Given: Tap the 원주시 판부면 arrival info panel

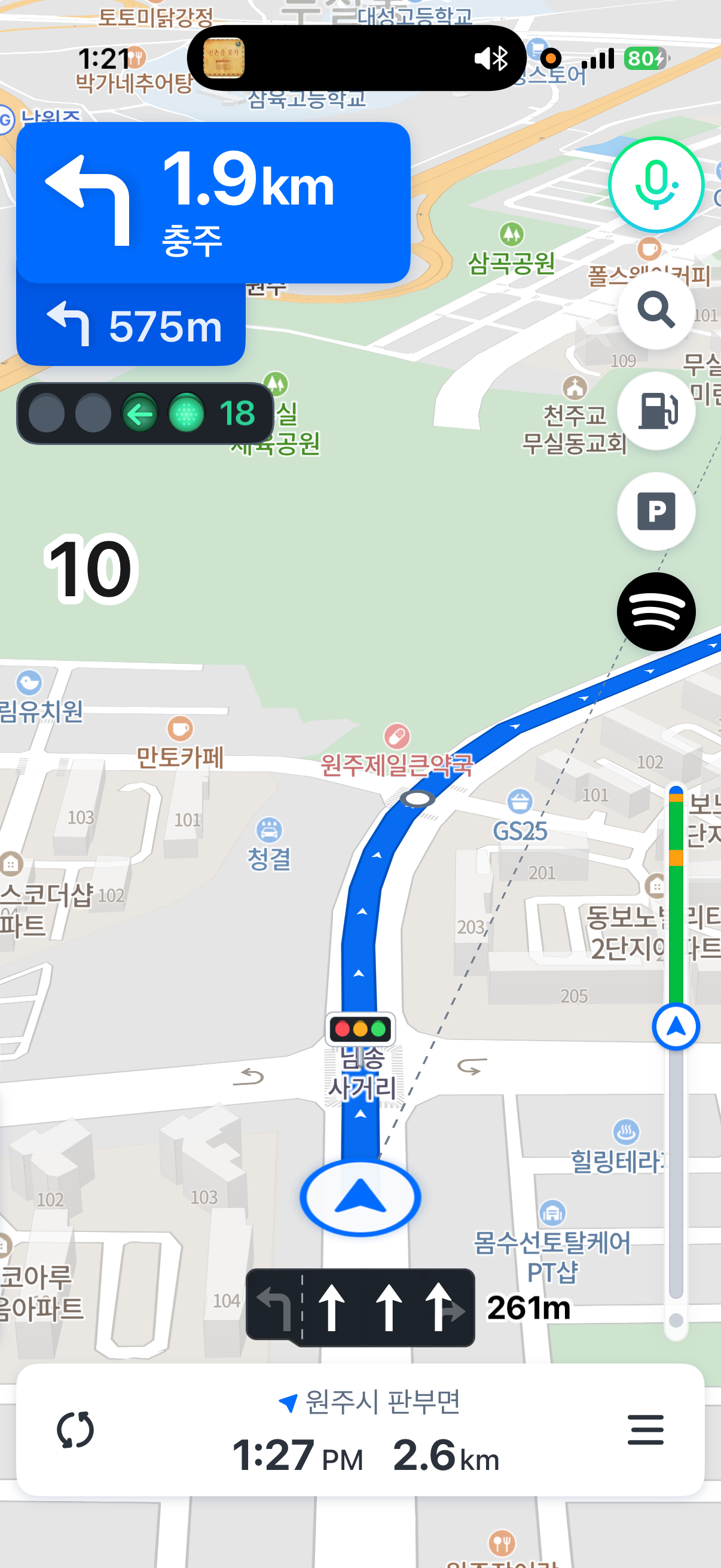Looking at the screenshot, I should [x=365, y=1430].
